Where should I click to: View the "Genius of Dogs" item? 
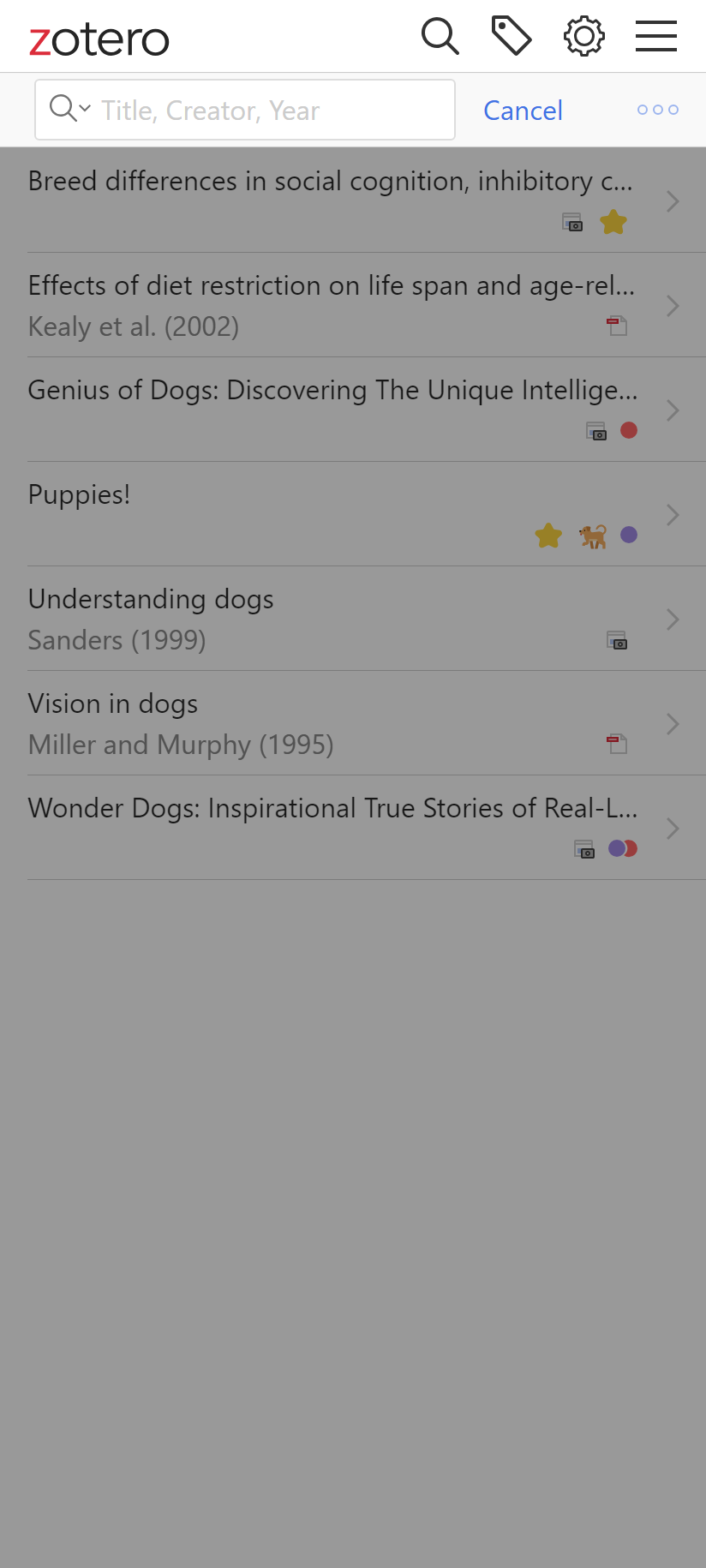[x=343, y=410]
